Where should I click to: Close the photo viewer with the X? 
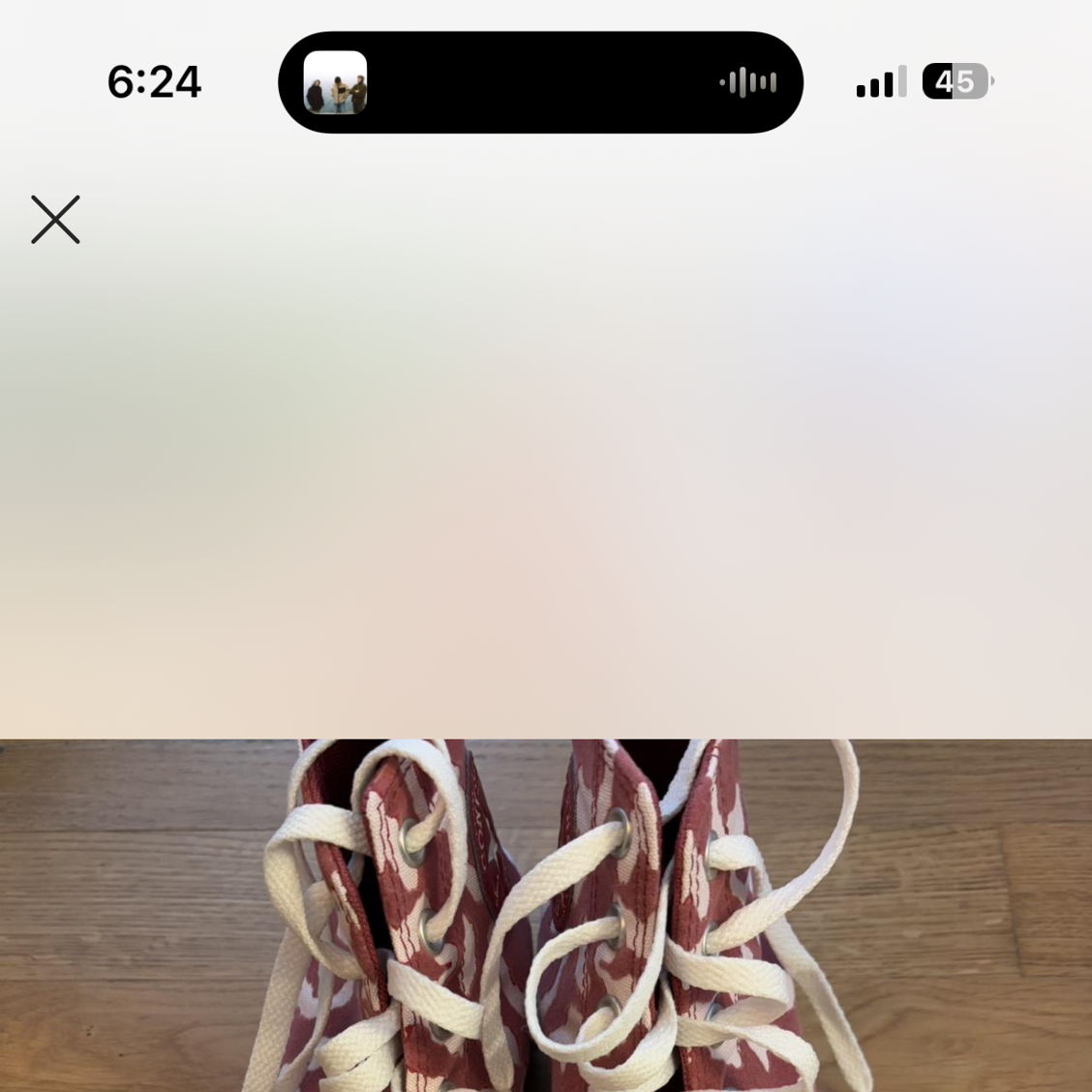[x=55, y=220]
